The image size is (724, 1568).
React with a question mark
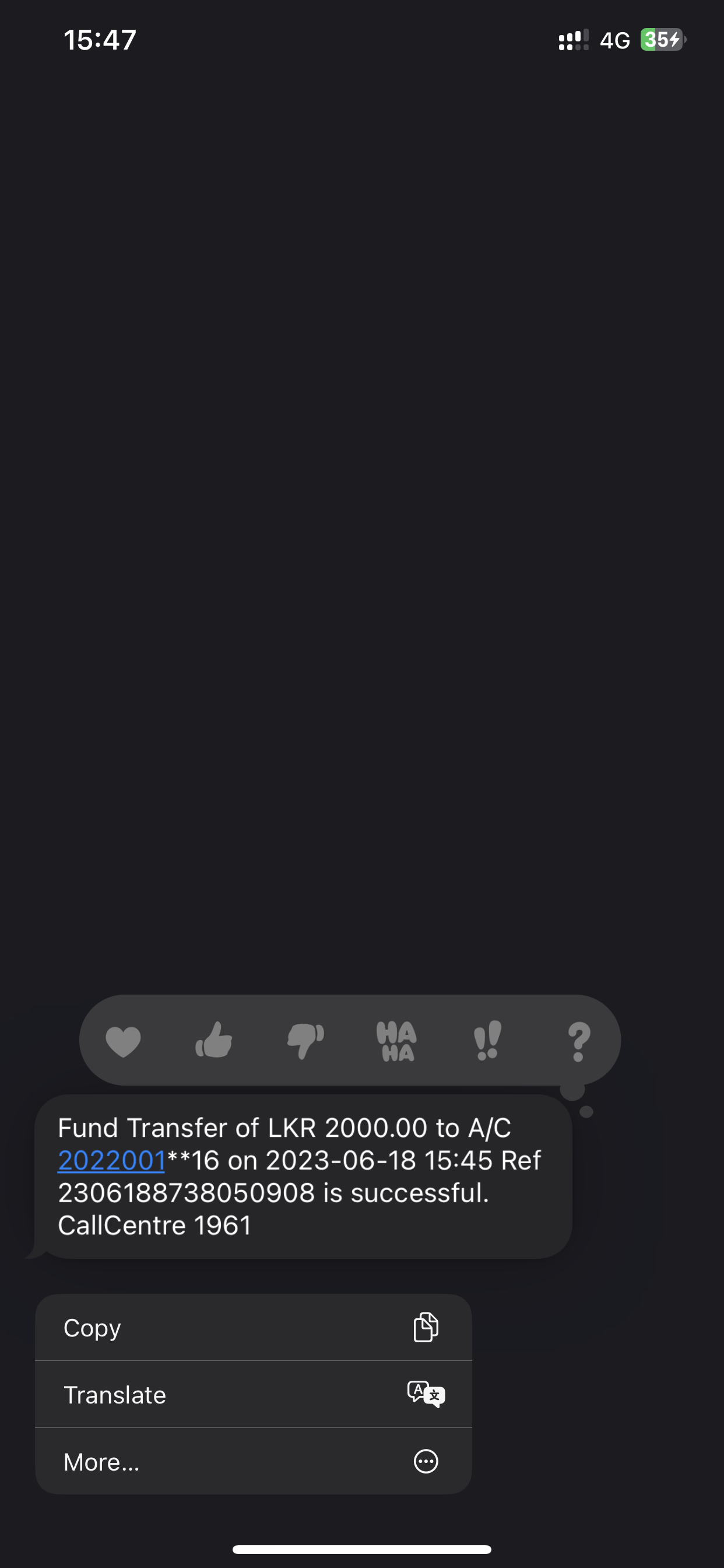579,1041
